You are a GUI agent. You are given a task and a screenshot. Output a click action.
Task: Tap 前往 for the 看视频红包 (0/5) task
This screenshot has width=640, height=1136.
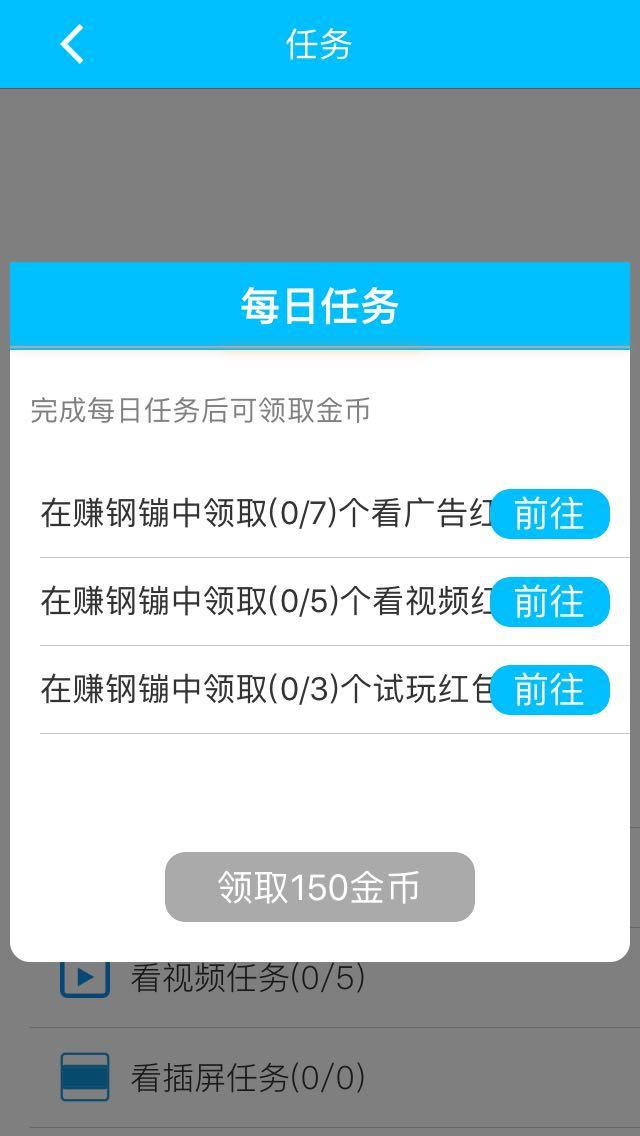click(549, 602)
